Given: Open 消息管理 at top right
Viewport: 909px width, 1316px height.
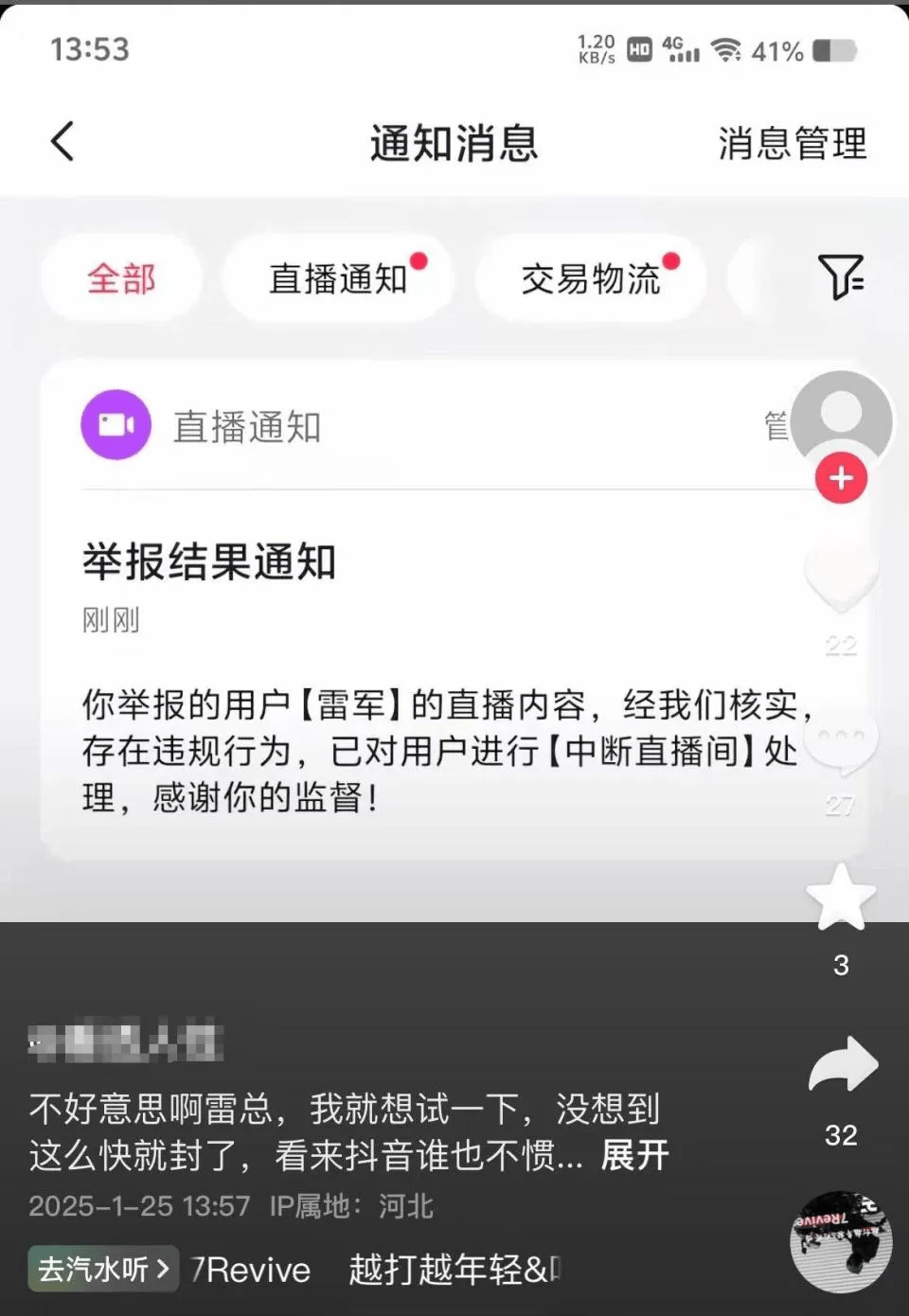Looking at the screenshot, I should tap(792, 144).
